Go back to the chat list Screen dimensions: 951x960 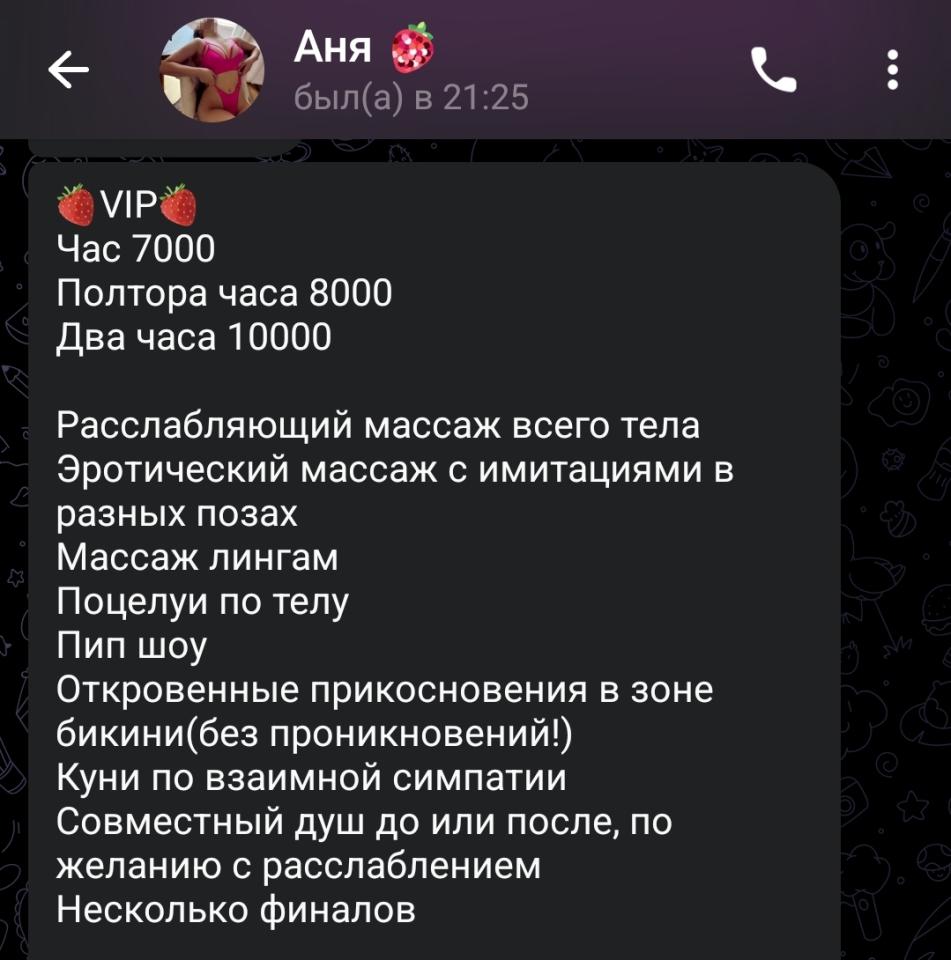click(x=68, y=70)
